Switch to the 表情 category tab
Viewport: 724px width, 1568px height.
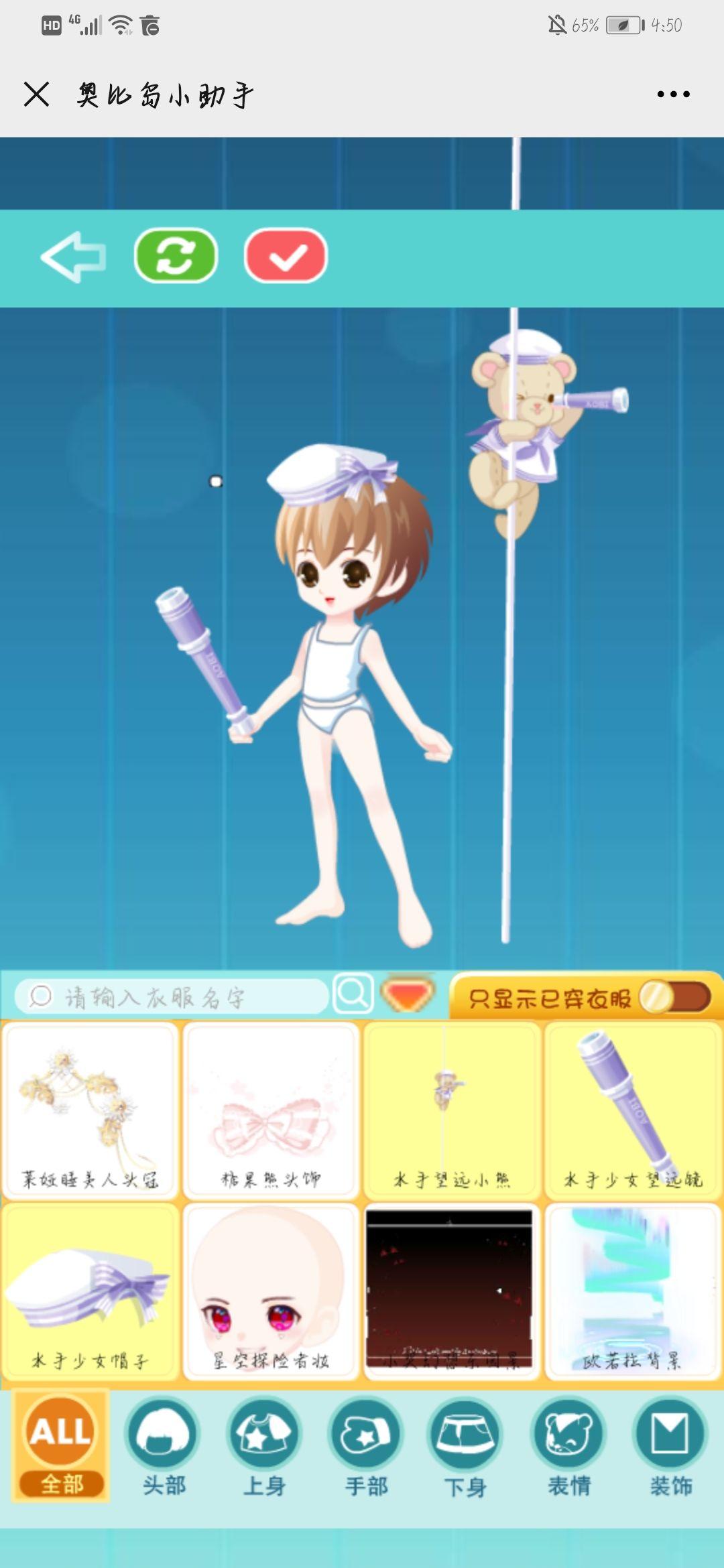click(x=568, y=1447)
